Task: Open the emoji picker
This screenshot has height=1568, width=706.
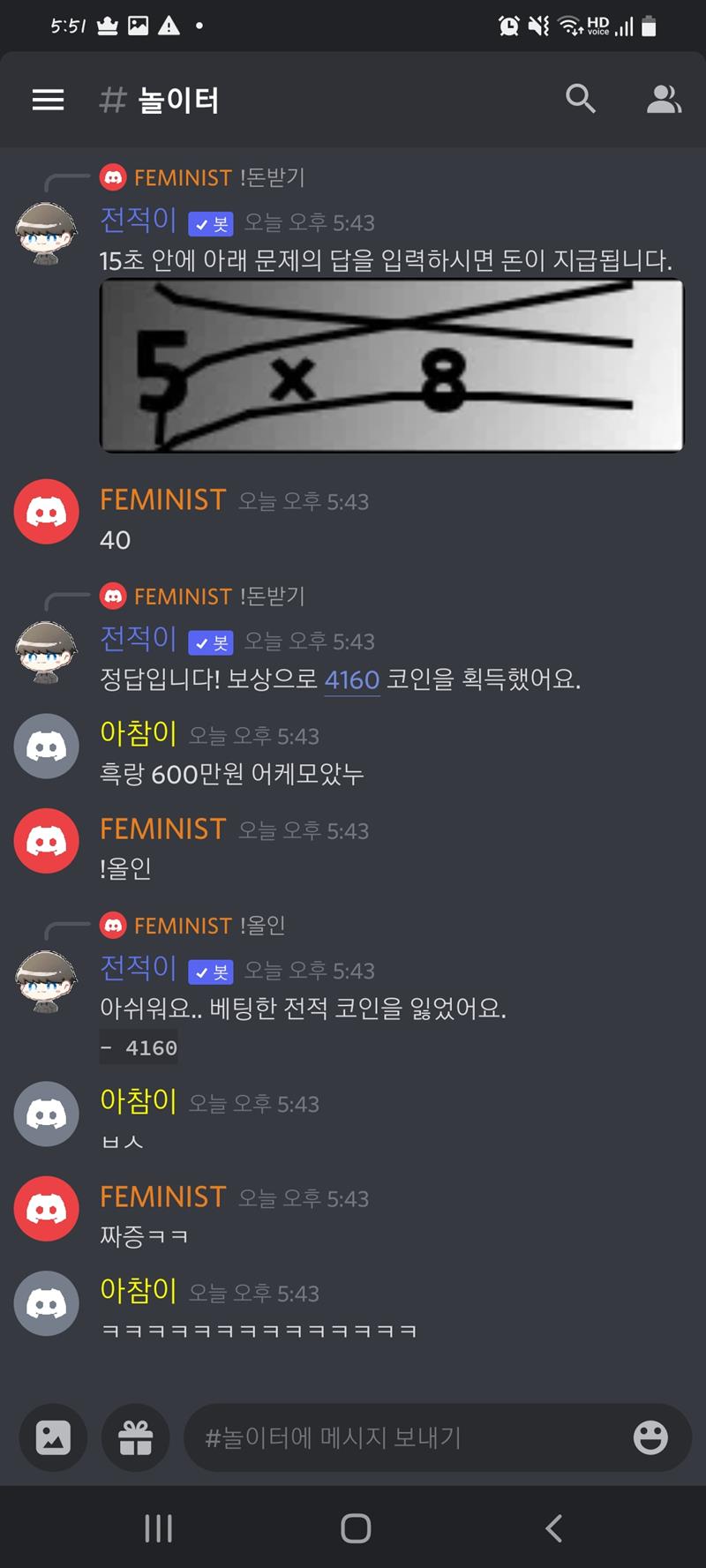Action: point(650,1437)
